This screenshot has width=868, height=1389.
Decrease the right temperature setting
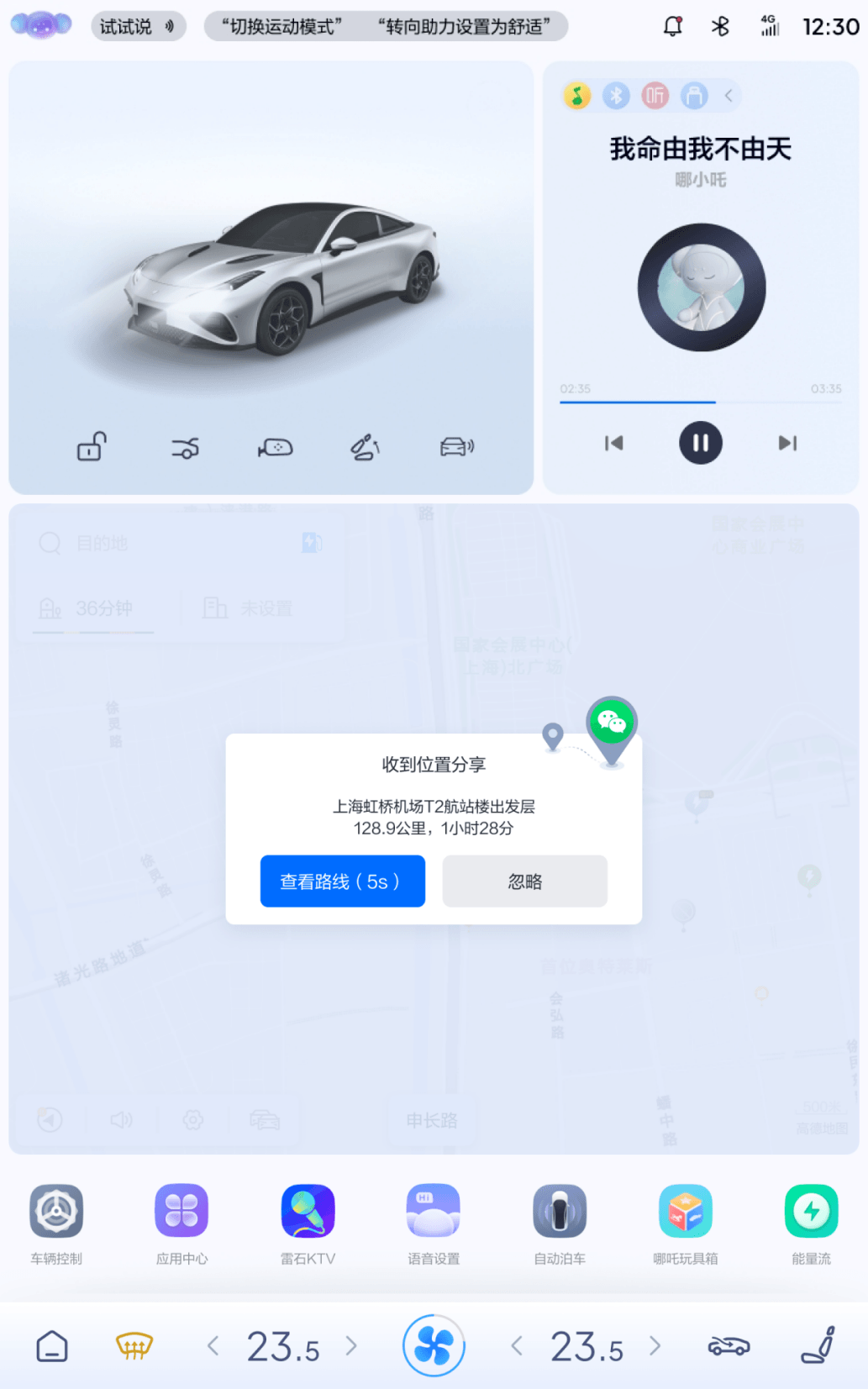click(x=517, y=1346)
